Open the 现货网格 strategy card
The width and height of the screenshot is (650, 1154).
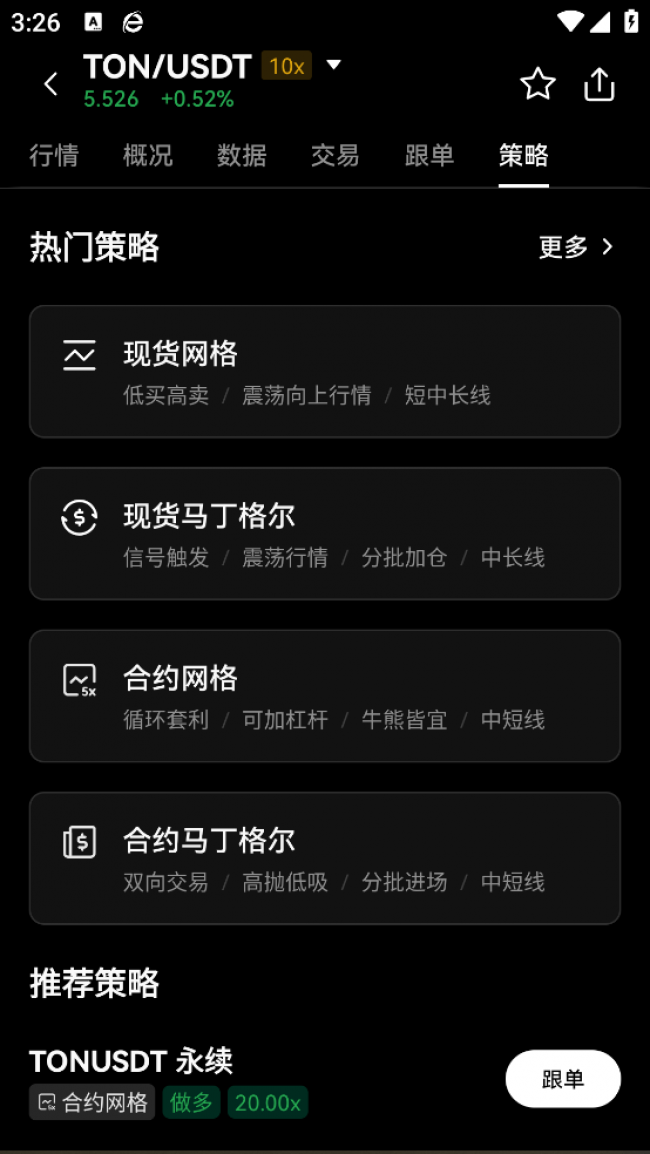click(x=325, y=372)
